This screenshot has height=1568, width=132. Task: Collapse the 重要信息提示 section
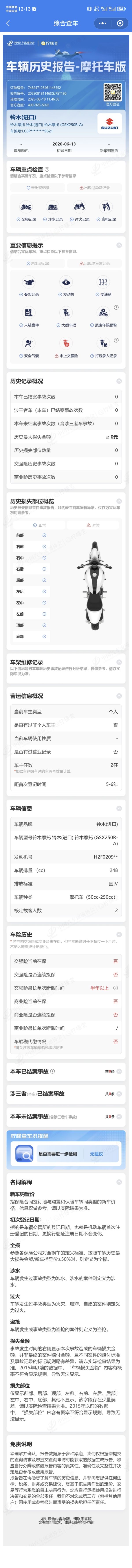tap(119, 245)
